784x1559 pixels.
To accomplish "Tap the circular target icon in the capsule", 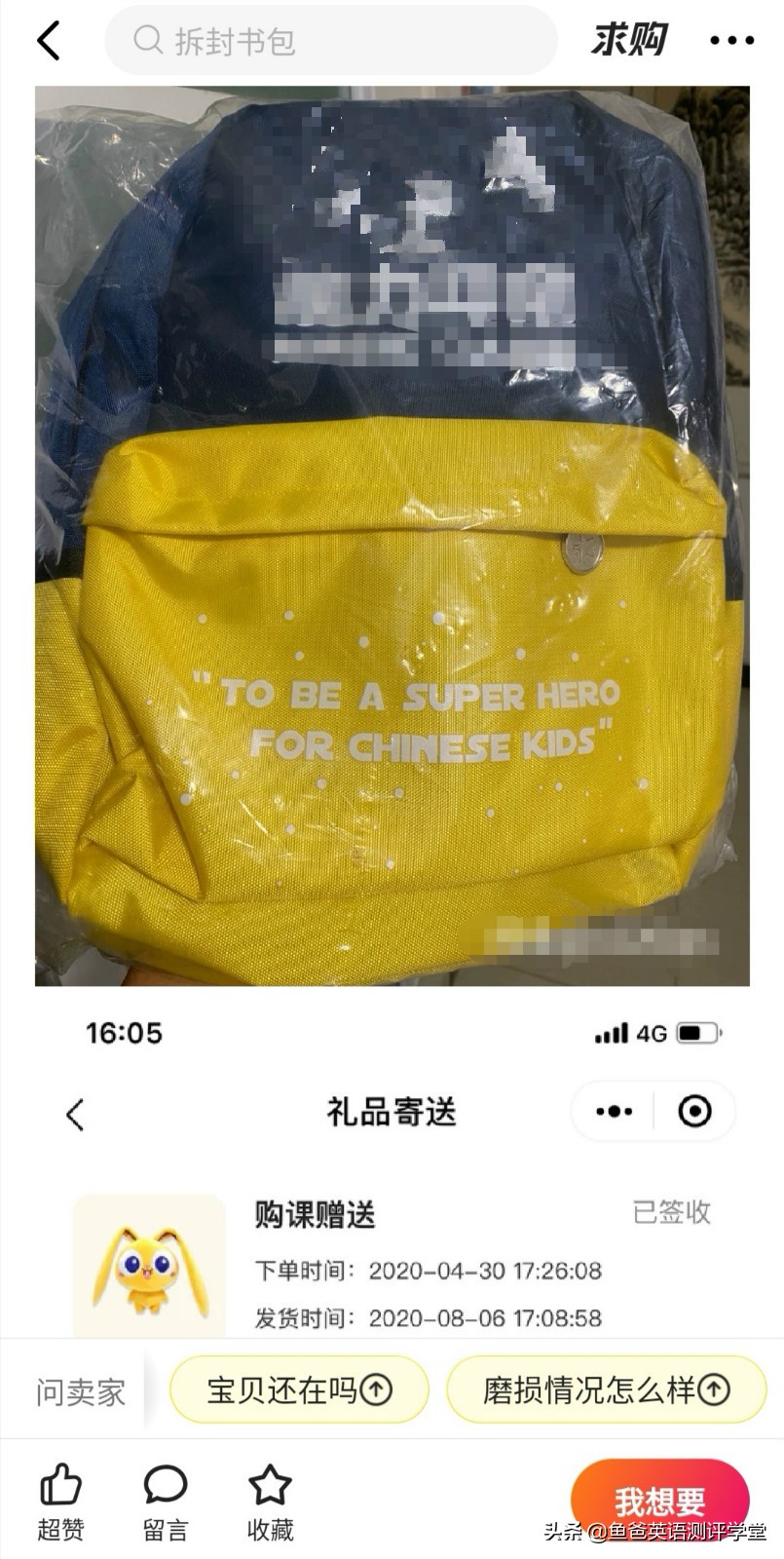I will (694, 1111).
